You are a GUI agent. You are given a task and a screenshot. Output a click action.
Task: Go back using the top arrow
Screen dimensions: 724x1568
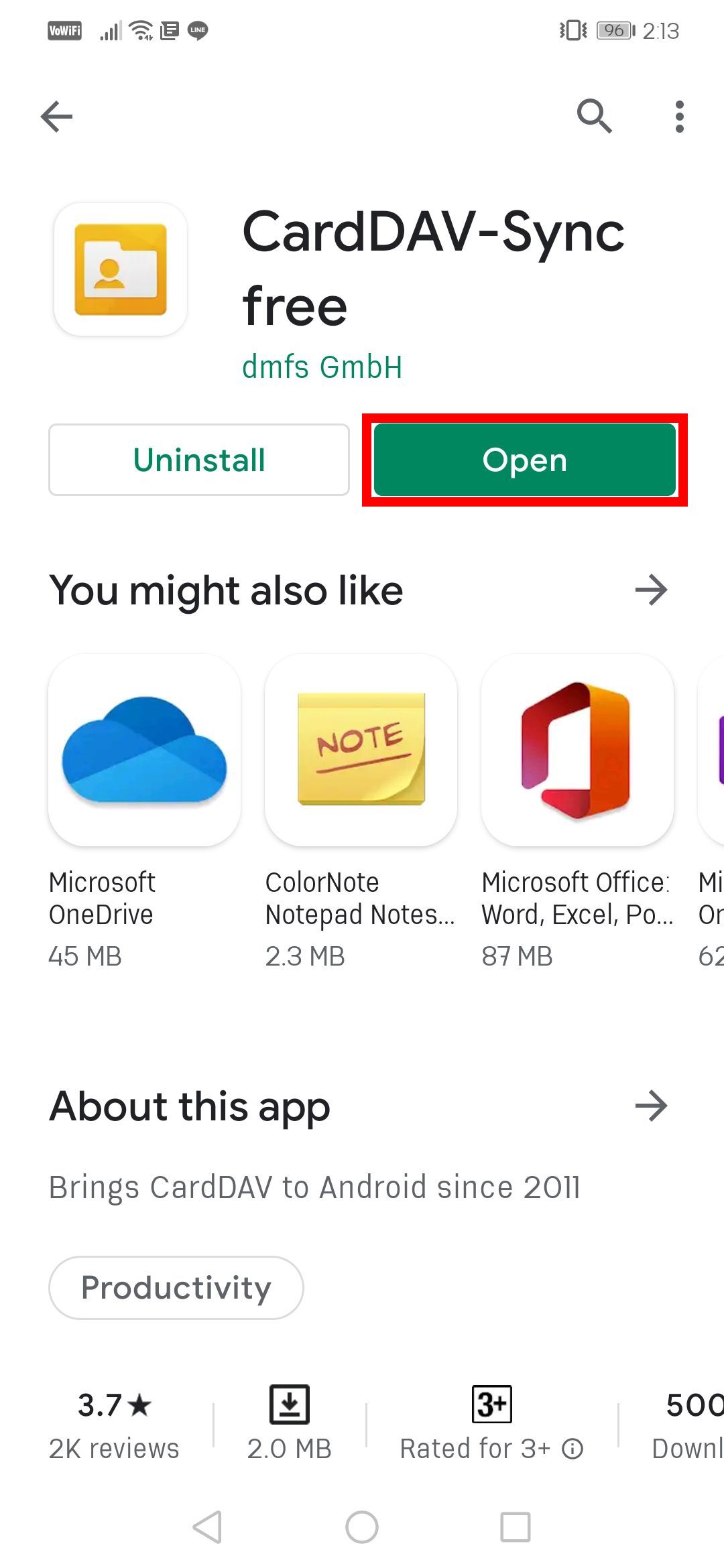click(x=57, y=117)
